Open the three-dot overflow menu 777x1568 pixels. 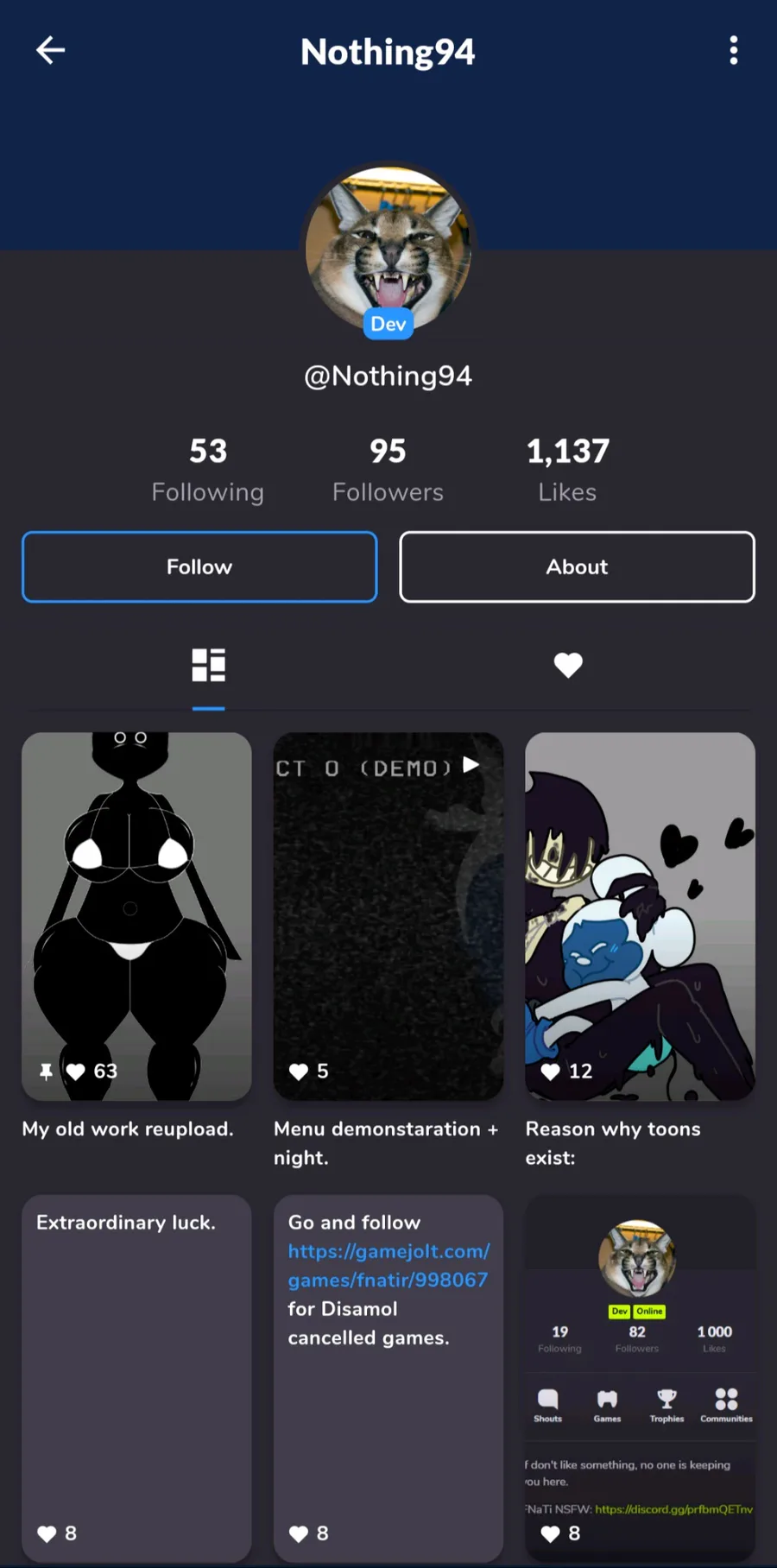click(734, 50)
